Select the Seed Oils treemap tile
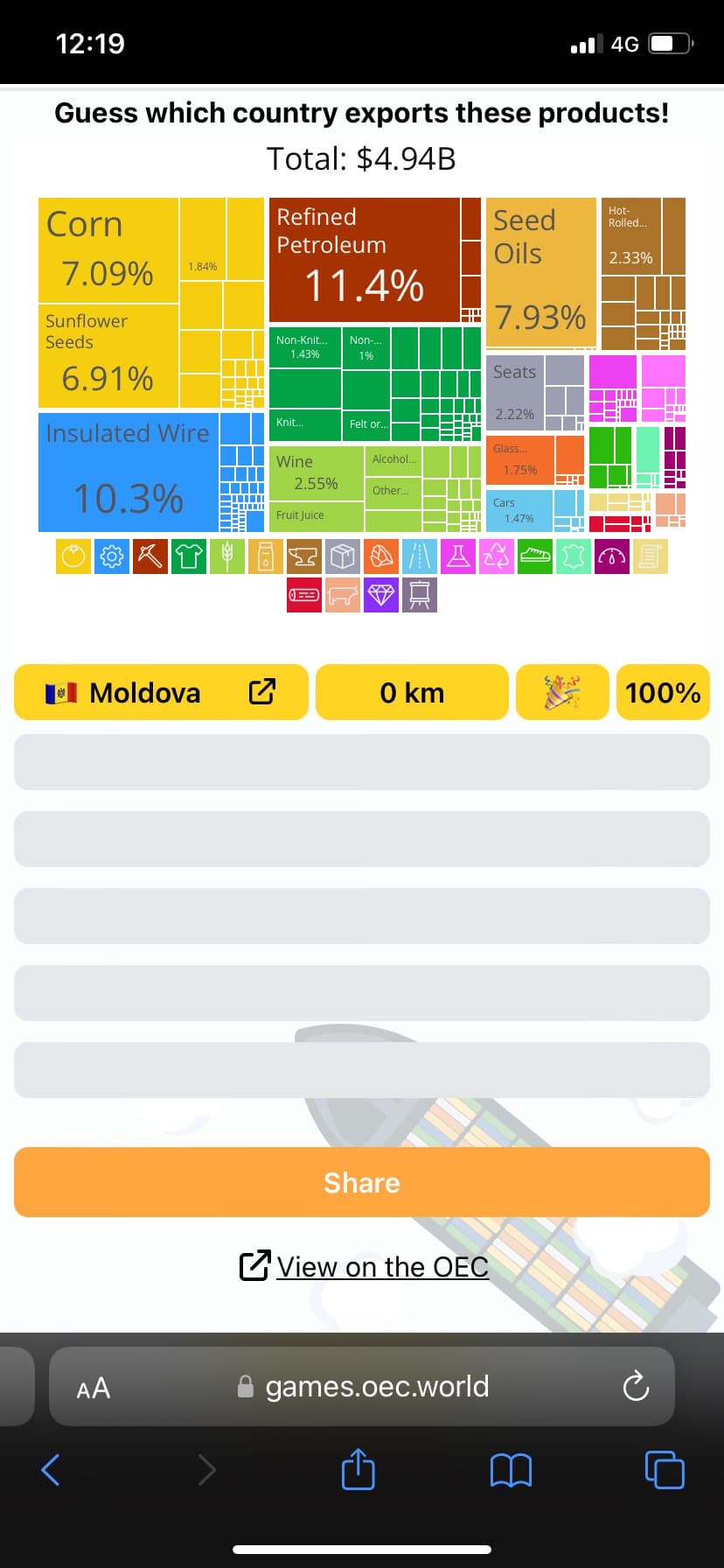Screen dimensions: 724x1568 (540, 271)
